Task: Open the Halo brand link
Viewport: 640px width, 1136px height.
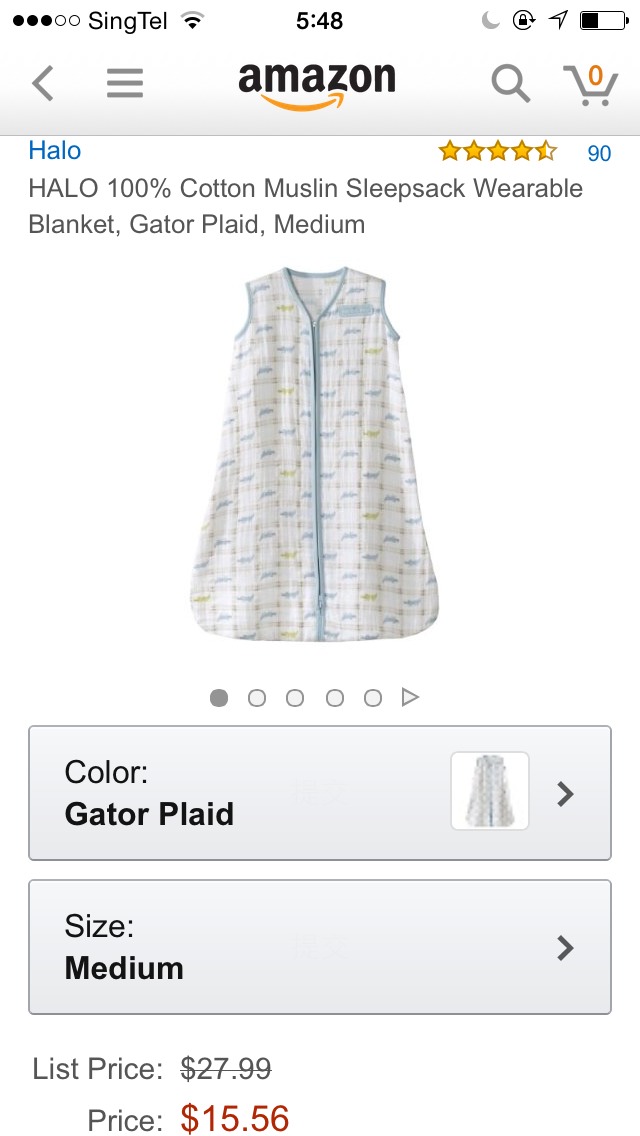Action: pos(54,151)
